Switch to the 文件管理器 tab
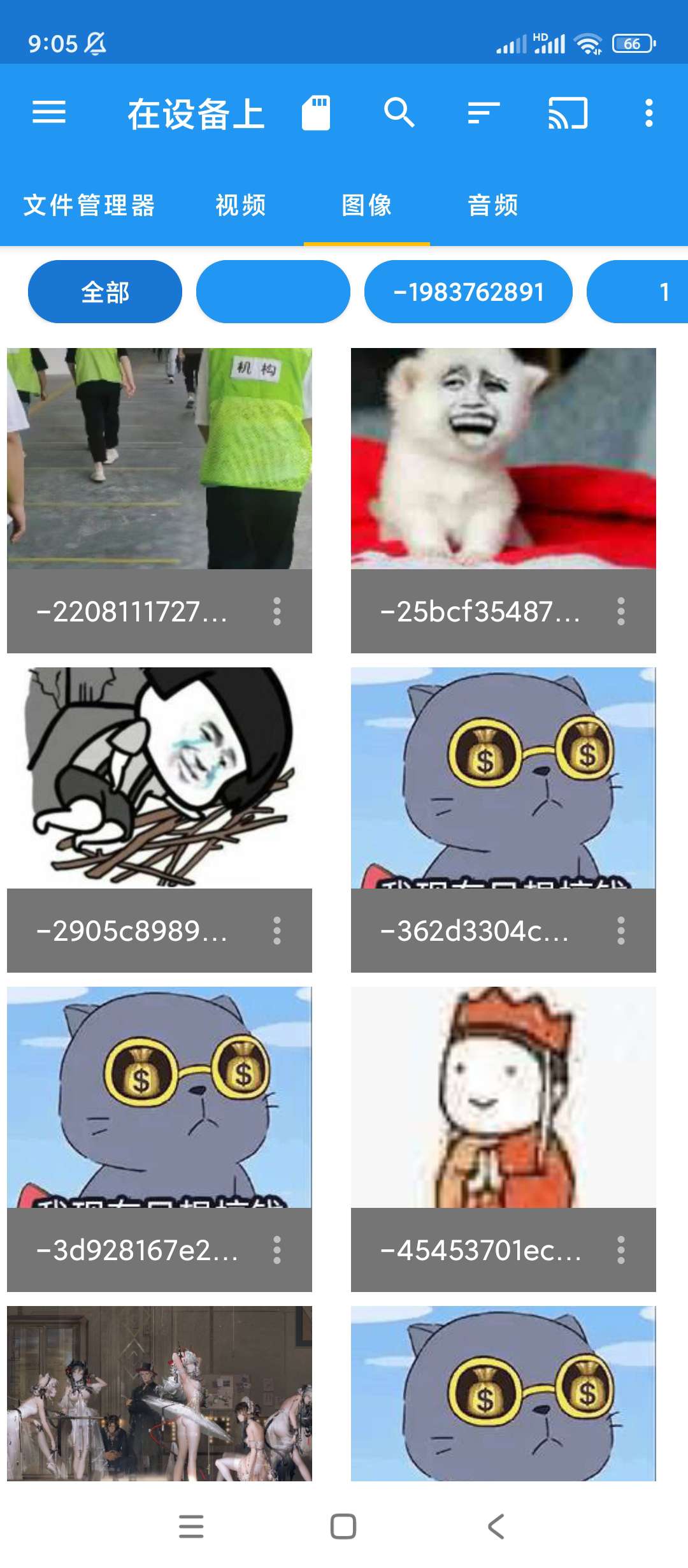This screenshot has width=688, height=1568. 89,205
